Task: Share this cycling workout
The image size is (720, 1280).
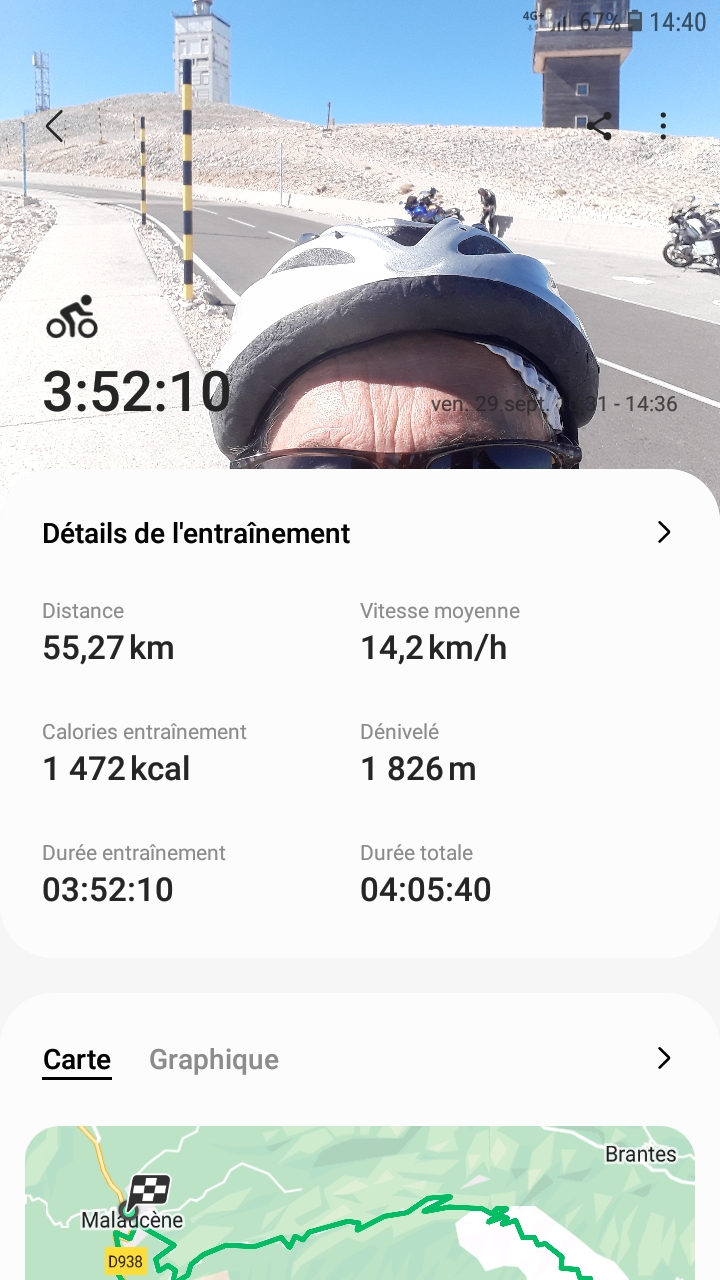Action: tap(599, 126)
